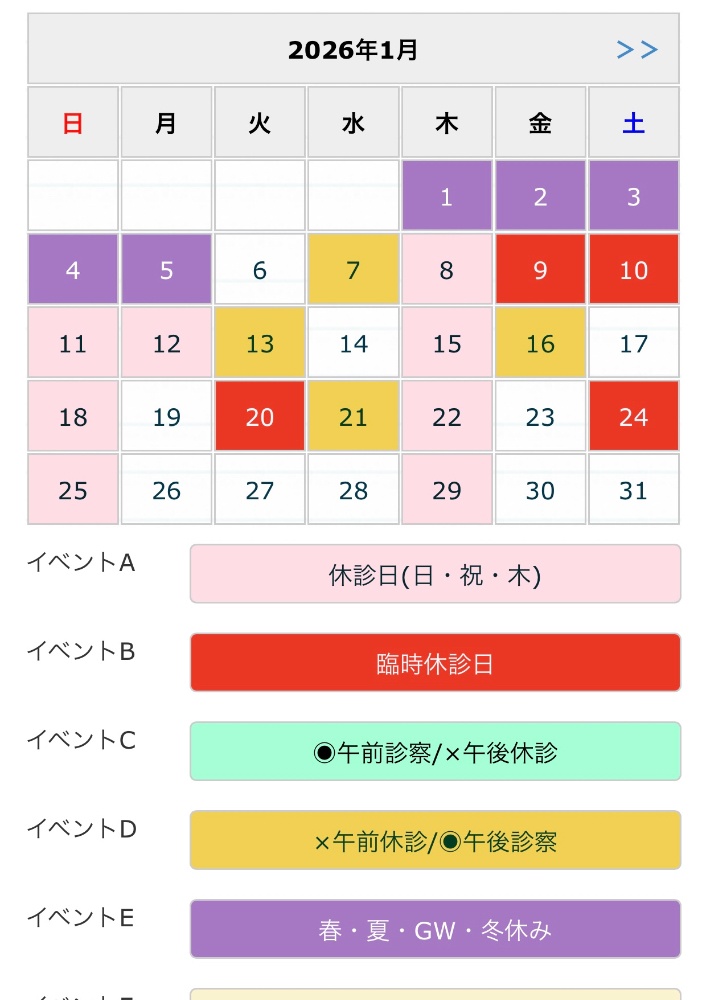Go to next month with >> arrow
The width and height of the screenshot is (706, 1000).
coord(637,50)
